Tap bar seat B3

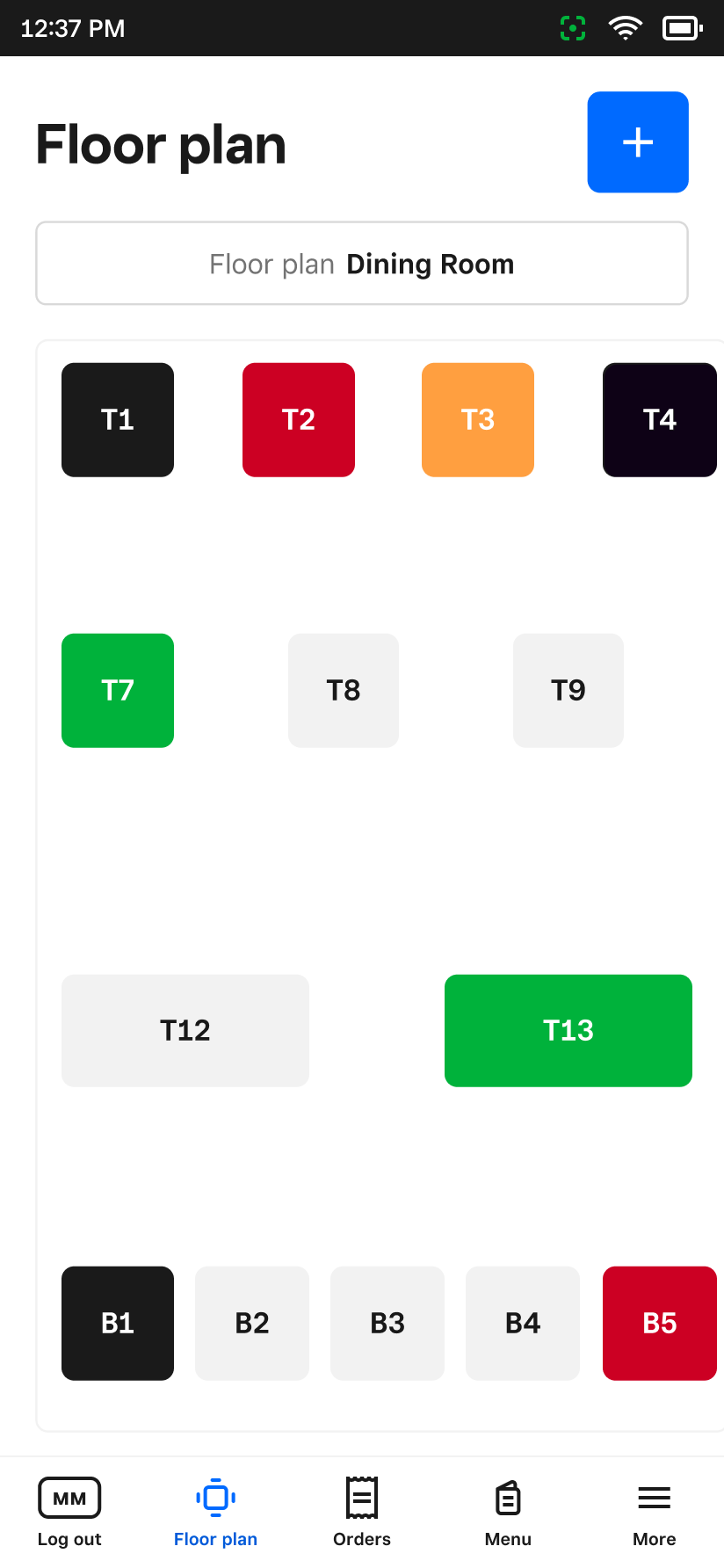[x=387, y=1323]
